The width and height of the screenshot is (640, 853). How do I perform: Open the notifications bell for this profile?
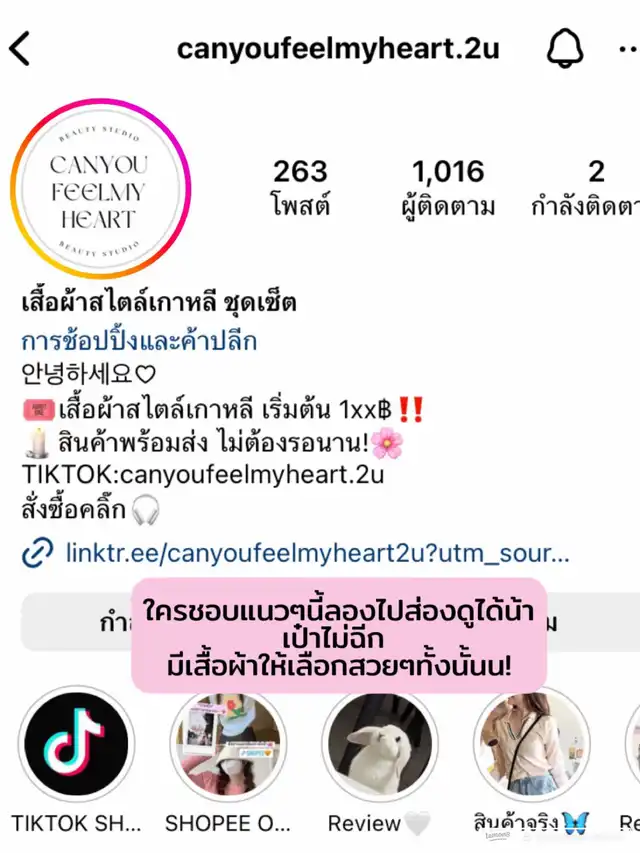(x=565, y=48)
